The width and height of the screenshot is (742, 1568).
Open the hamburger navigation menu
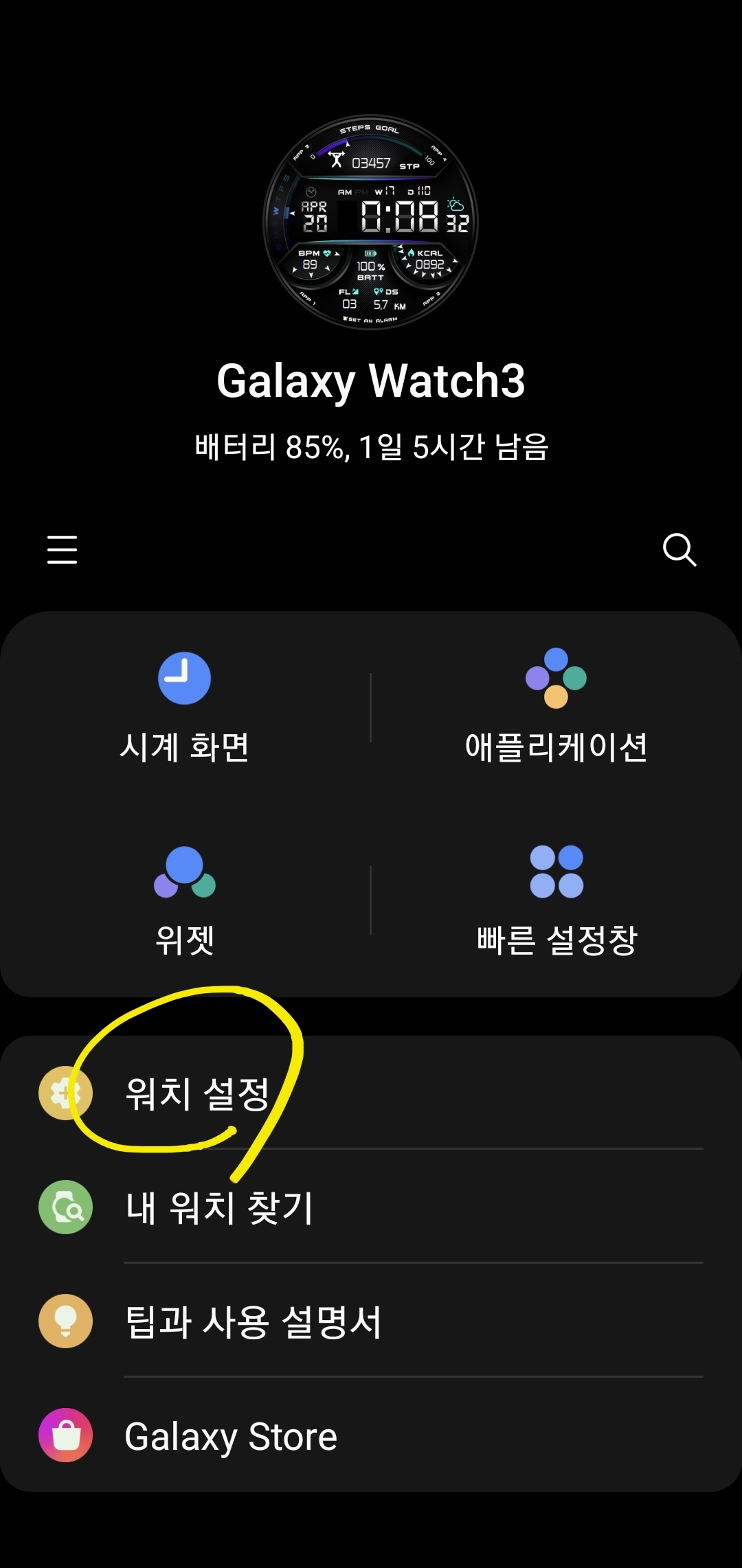point(63,551)
